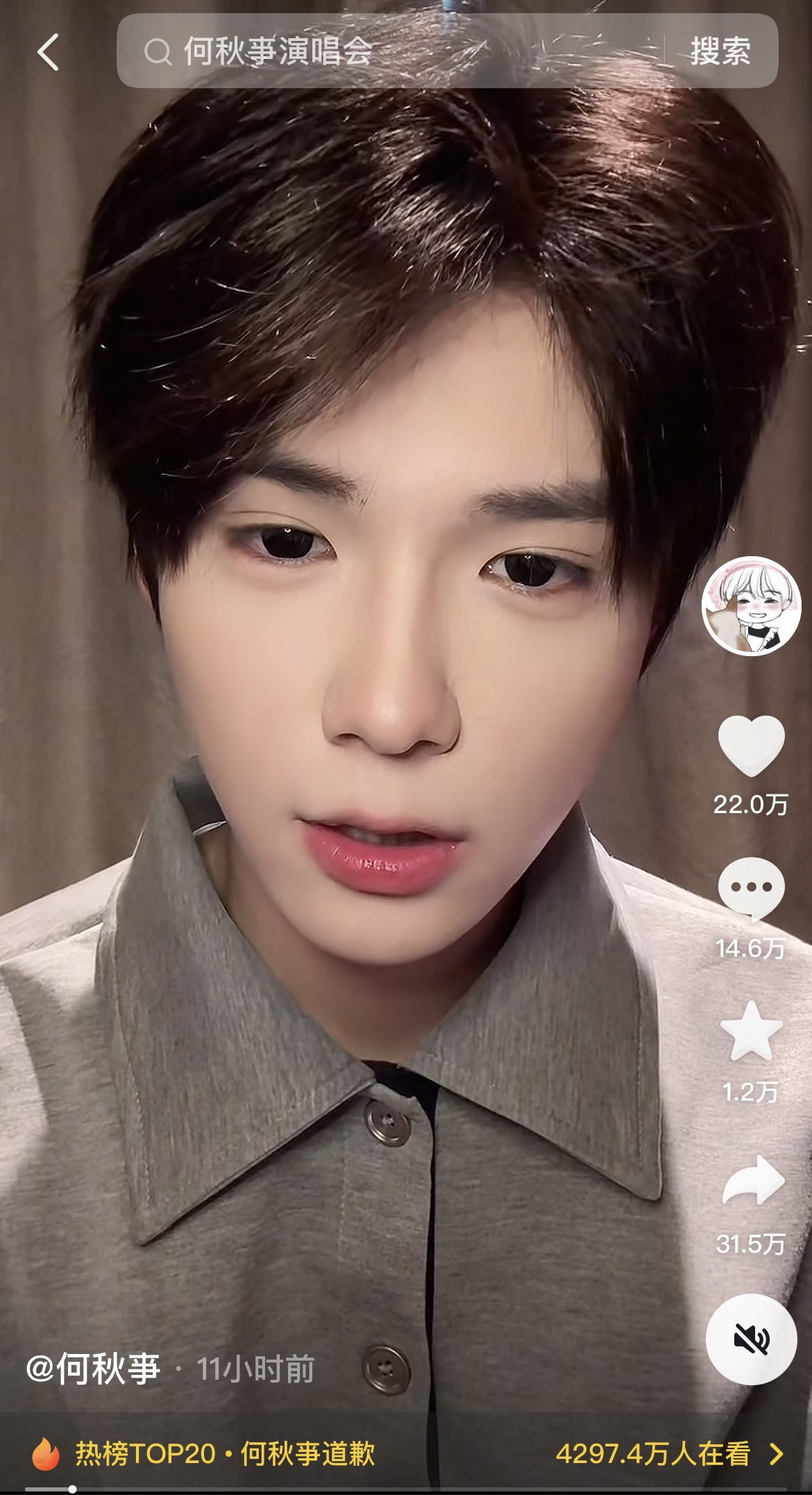
Task: Share this video using the arrow icon
Action: coord(752,1180)
